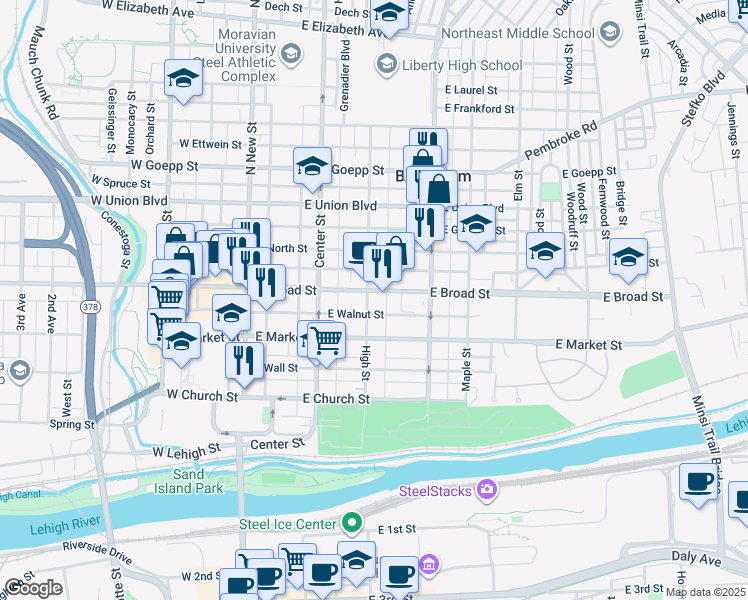Screen dimensions: 748x600
Task: Select the Steel Ice Center pin
Action: tap(352, 523)
